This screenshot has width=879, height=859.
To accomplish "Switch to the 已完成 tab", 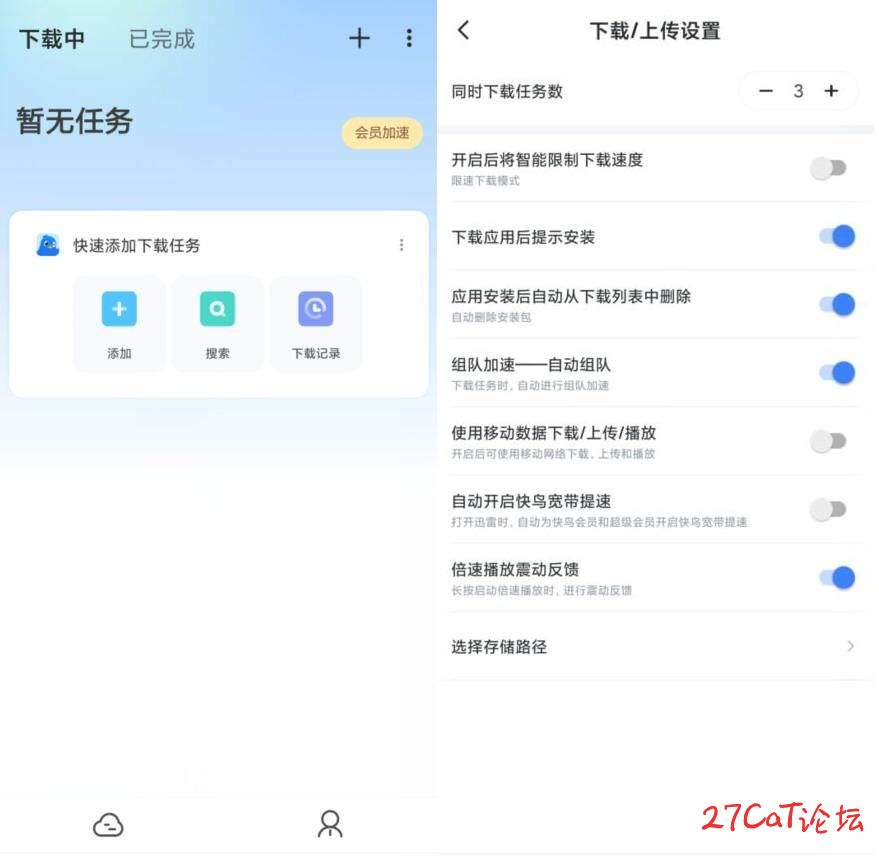I will tap(161, 39).
